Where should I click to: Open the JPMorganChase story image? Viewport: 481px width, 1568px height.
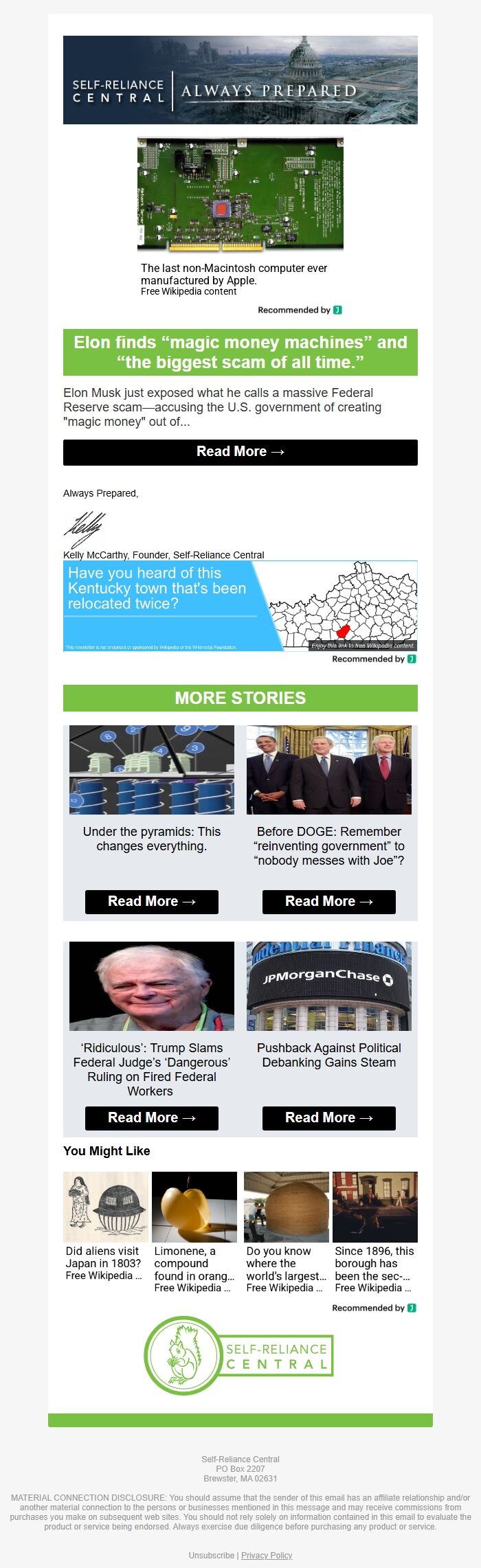tap(328, 986)
